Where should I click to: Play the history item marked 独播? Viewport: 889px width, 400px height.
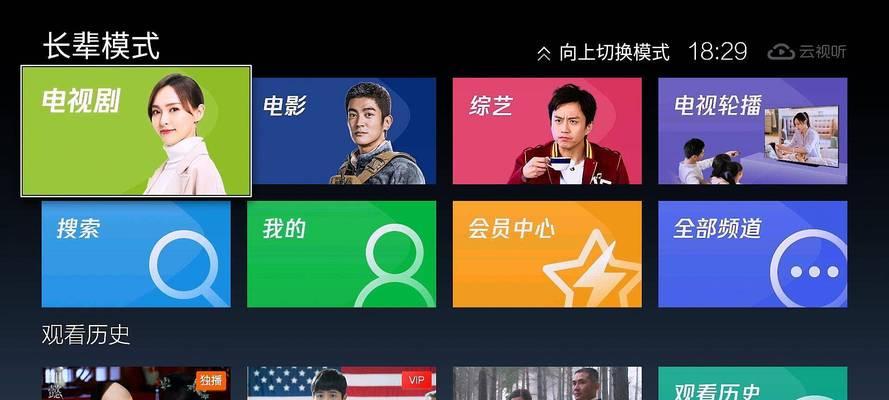click(136, 385)
